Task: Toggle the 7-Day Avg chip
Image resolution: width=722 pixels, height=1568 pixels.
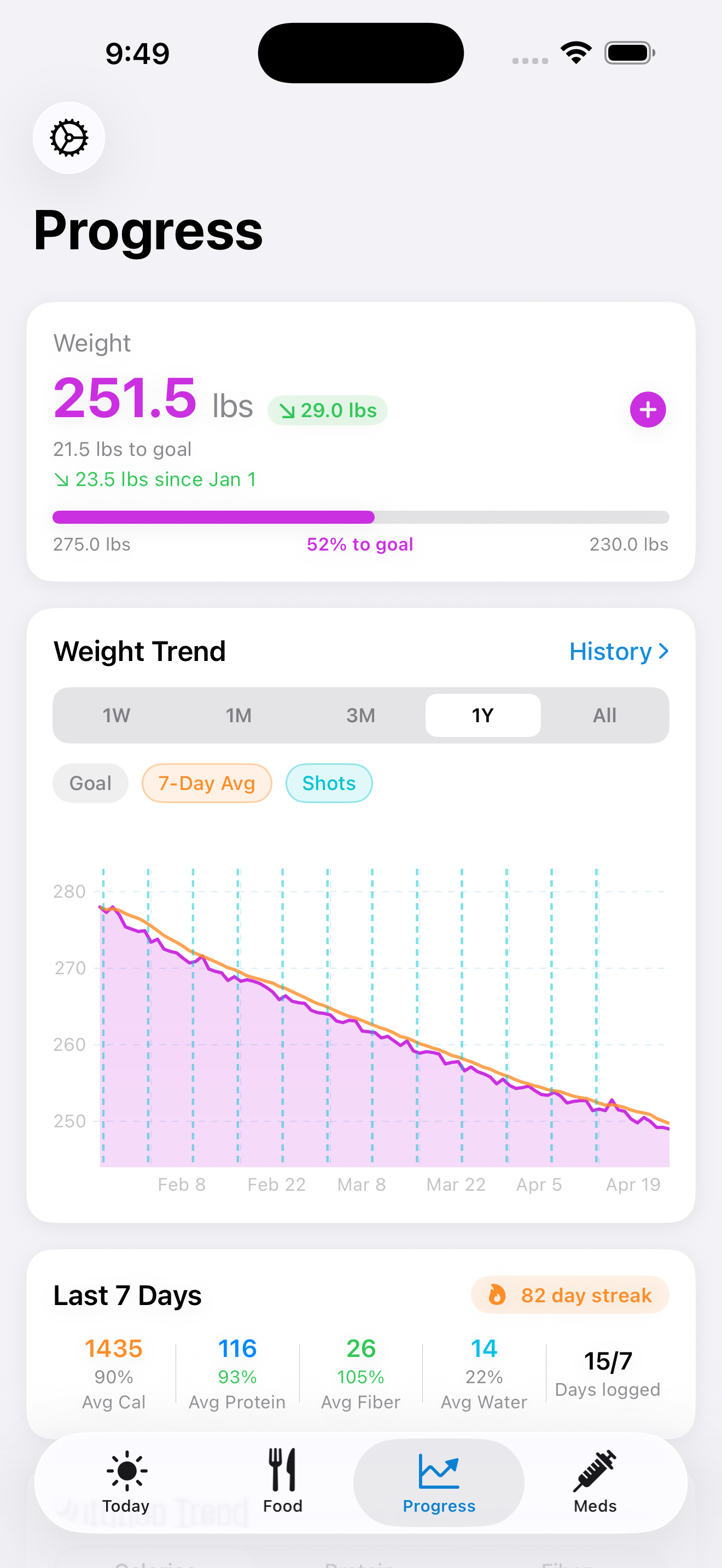Action: point(206,783)
